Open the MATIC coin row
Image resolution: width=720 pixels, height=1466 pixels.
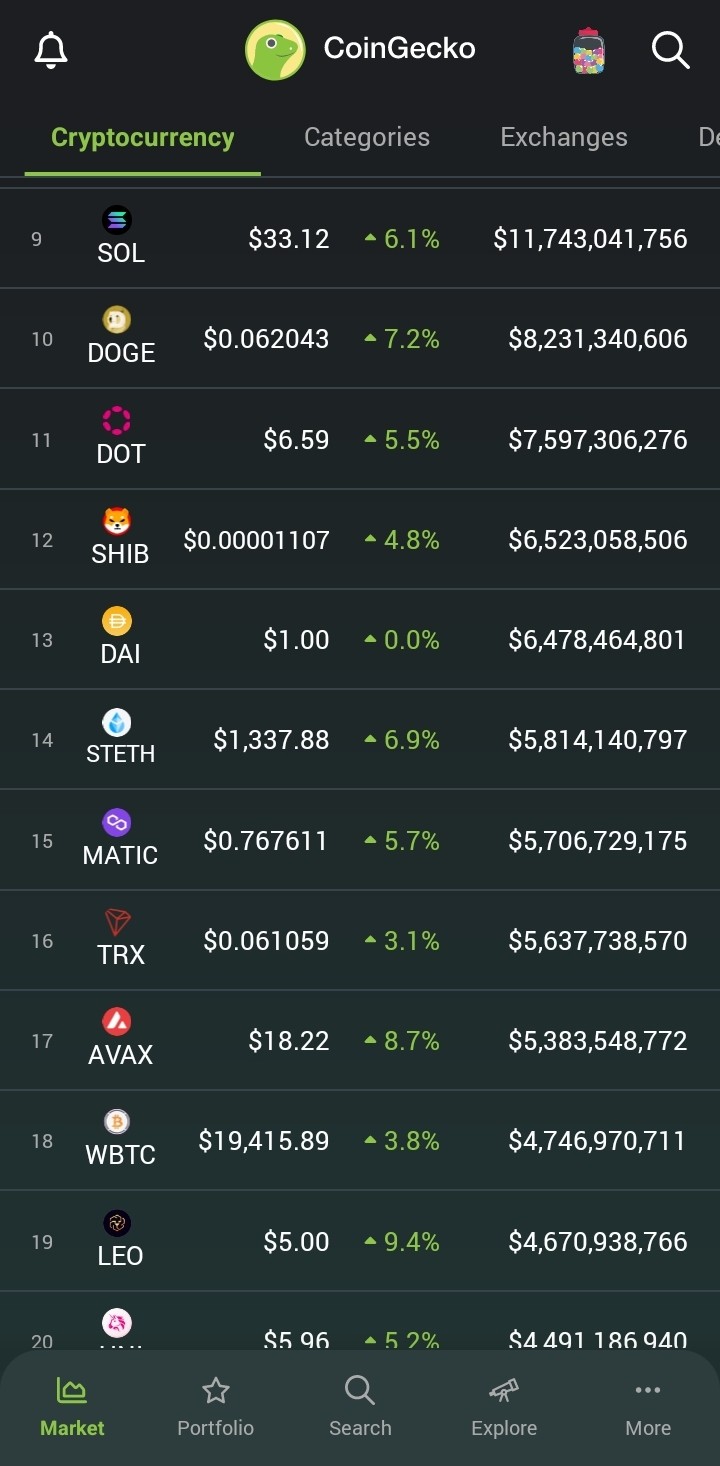[360, 840]
